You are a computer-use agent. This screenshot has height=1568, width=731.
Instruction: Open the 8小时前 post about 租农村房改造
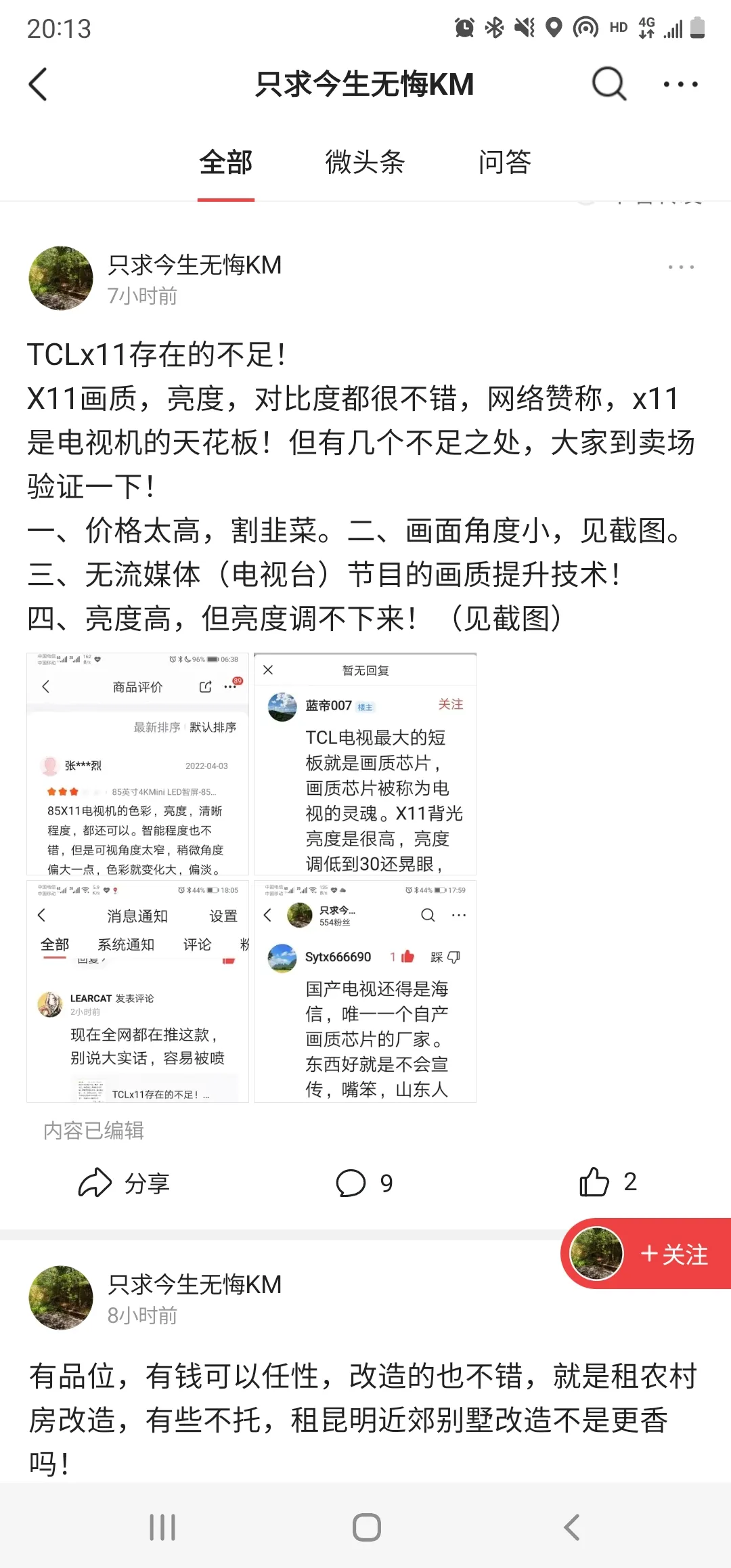(x=362, y=1418)
